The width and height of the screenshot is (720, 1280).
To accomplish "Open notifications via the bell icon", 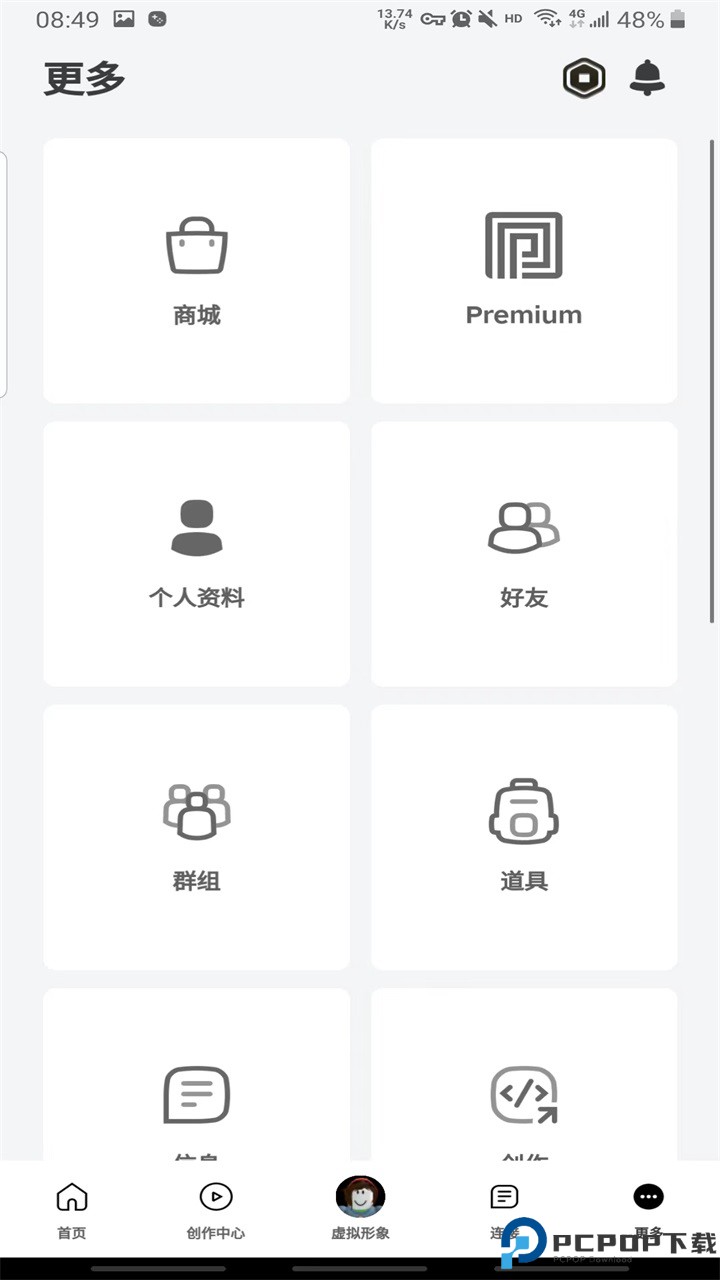I will click(x=648, y=78).
